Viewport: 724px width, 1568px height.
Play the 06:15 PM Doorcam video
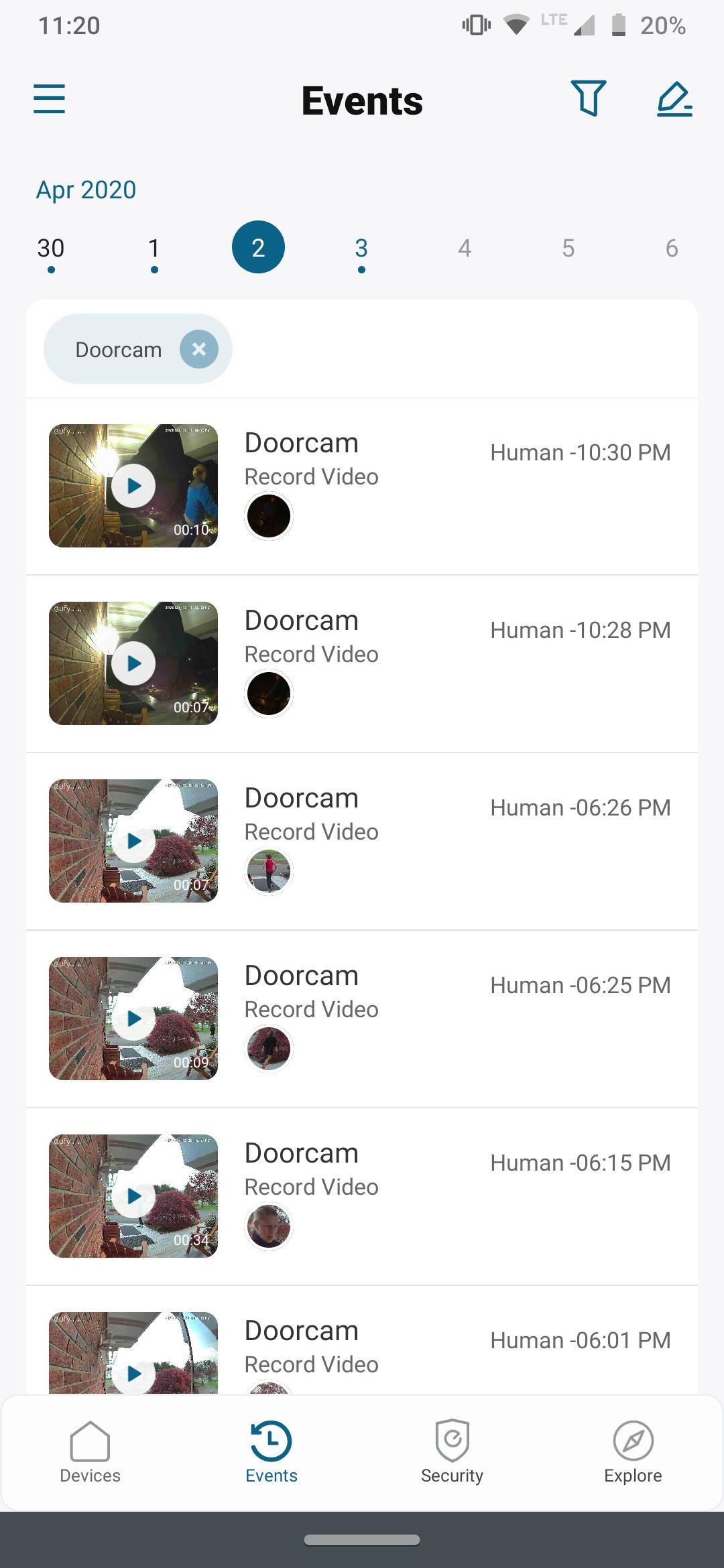tap(133, 1196)
